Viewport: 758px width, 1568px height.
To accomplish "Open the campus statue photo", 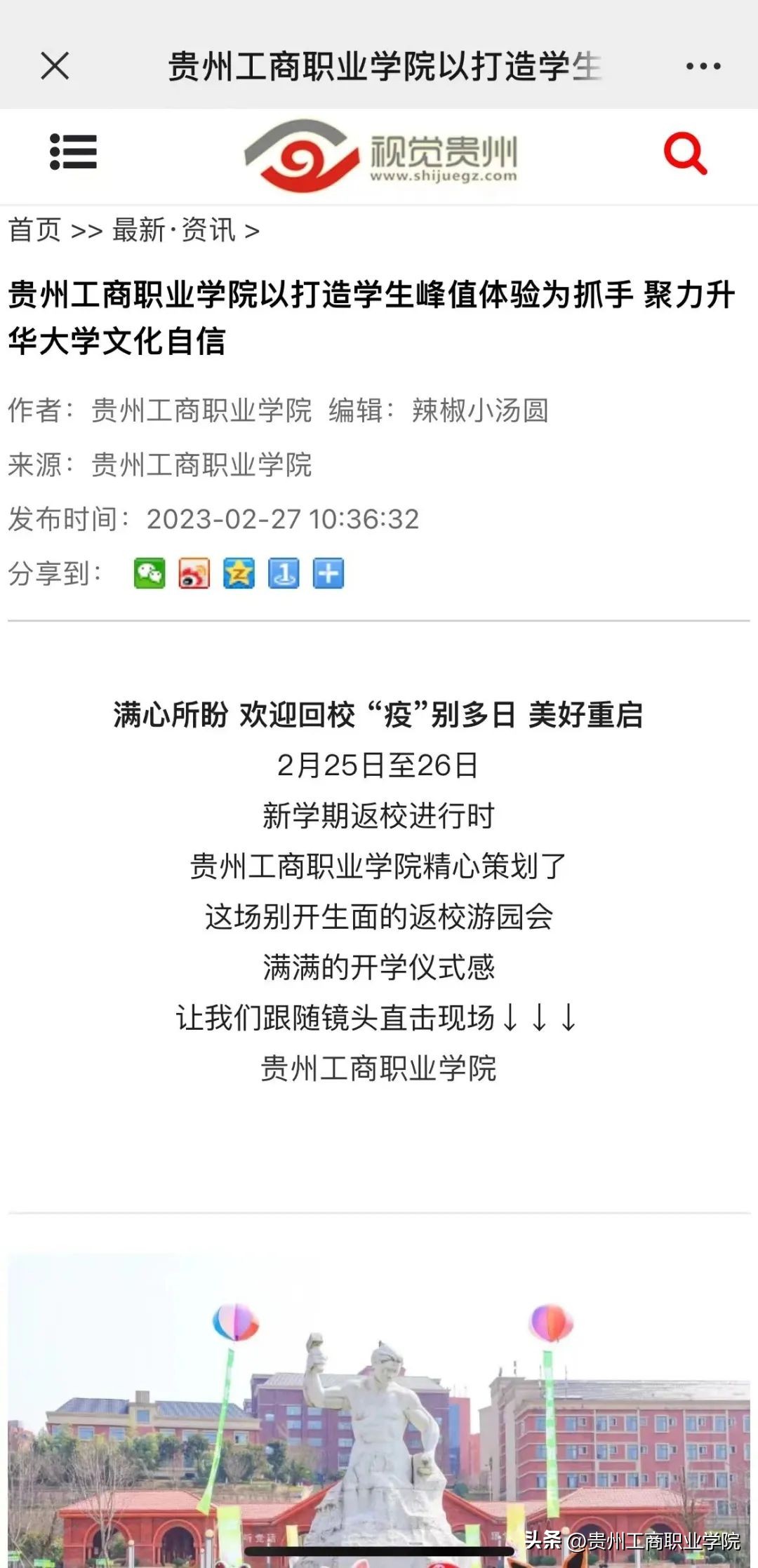I will click(x=379, y=1410).
